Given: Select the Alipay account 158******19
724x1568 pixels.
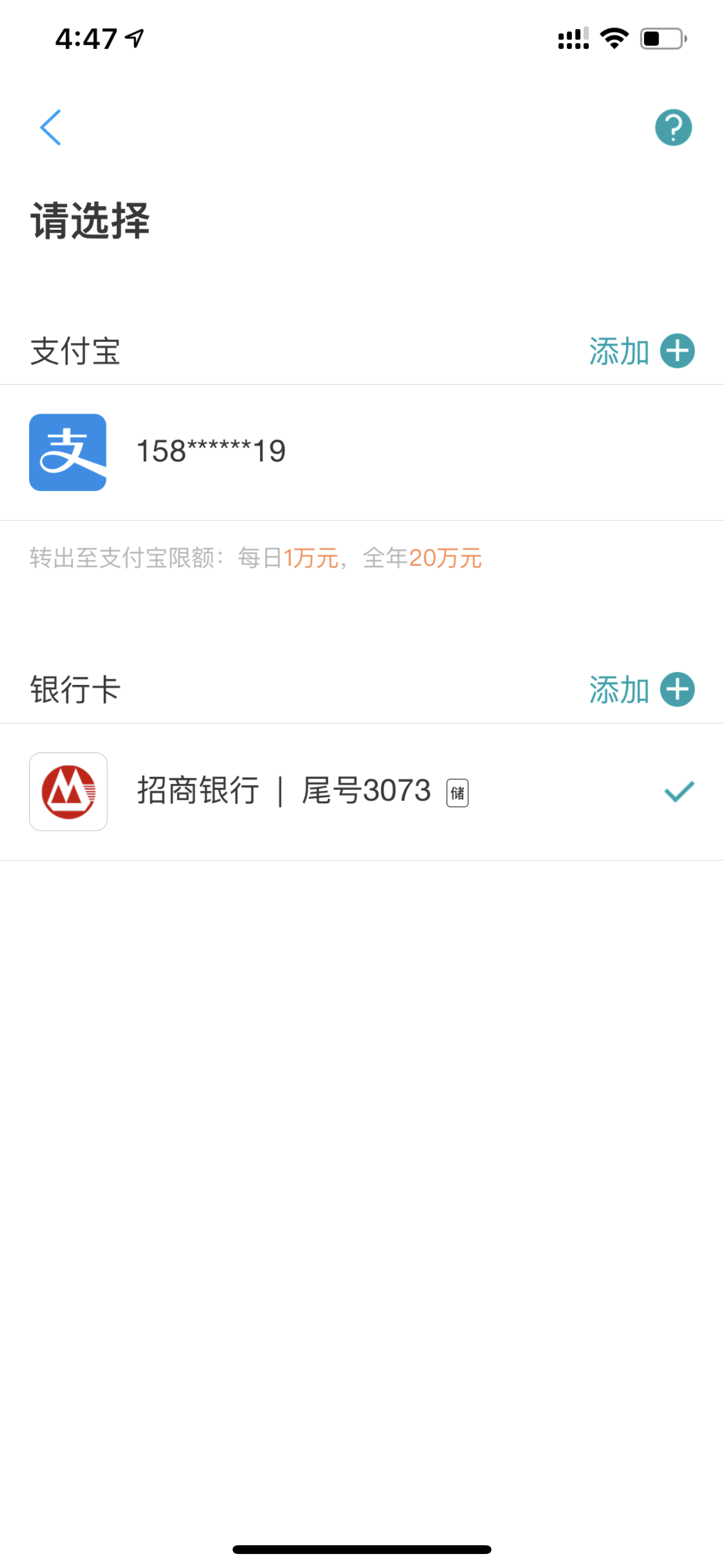Looking at the screenshot, I should 362,452.
